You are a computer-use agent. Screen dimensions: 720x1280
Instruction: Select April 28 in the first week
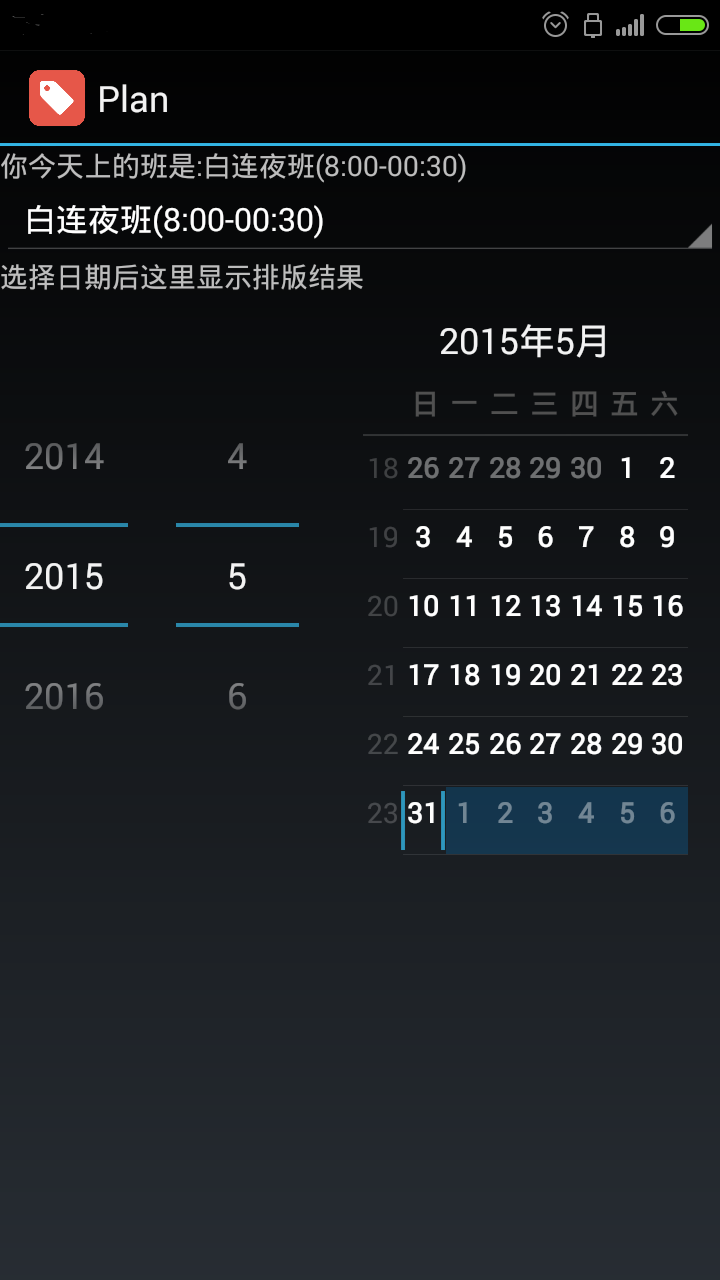pos(505,468)
